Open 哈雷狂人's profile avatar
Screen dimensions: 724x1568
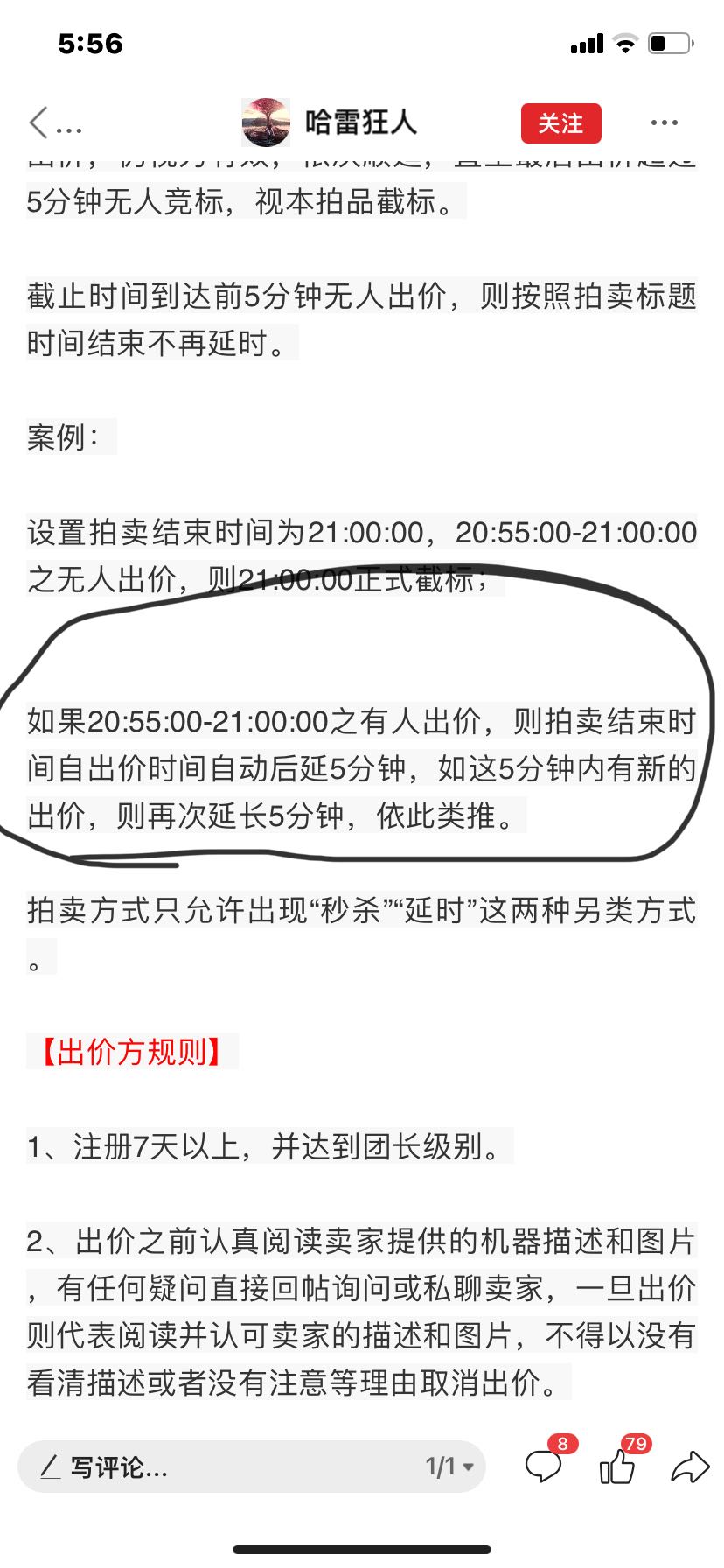click(x=266, y=122)
